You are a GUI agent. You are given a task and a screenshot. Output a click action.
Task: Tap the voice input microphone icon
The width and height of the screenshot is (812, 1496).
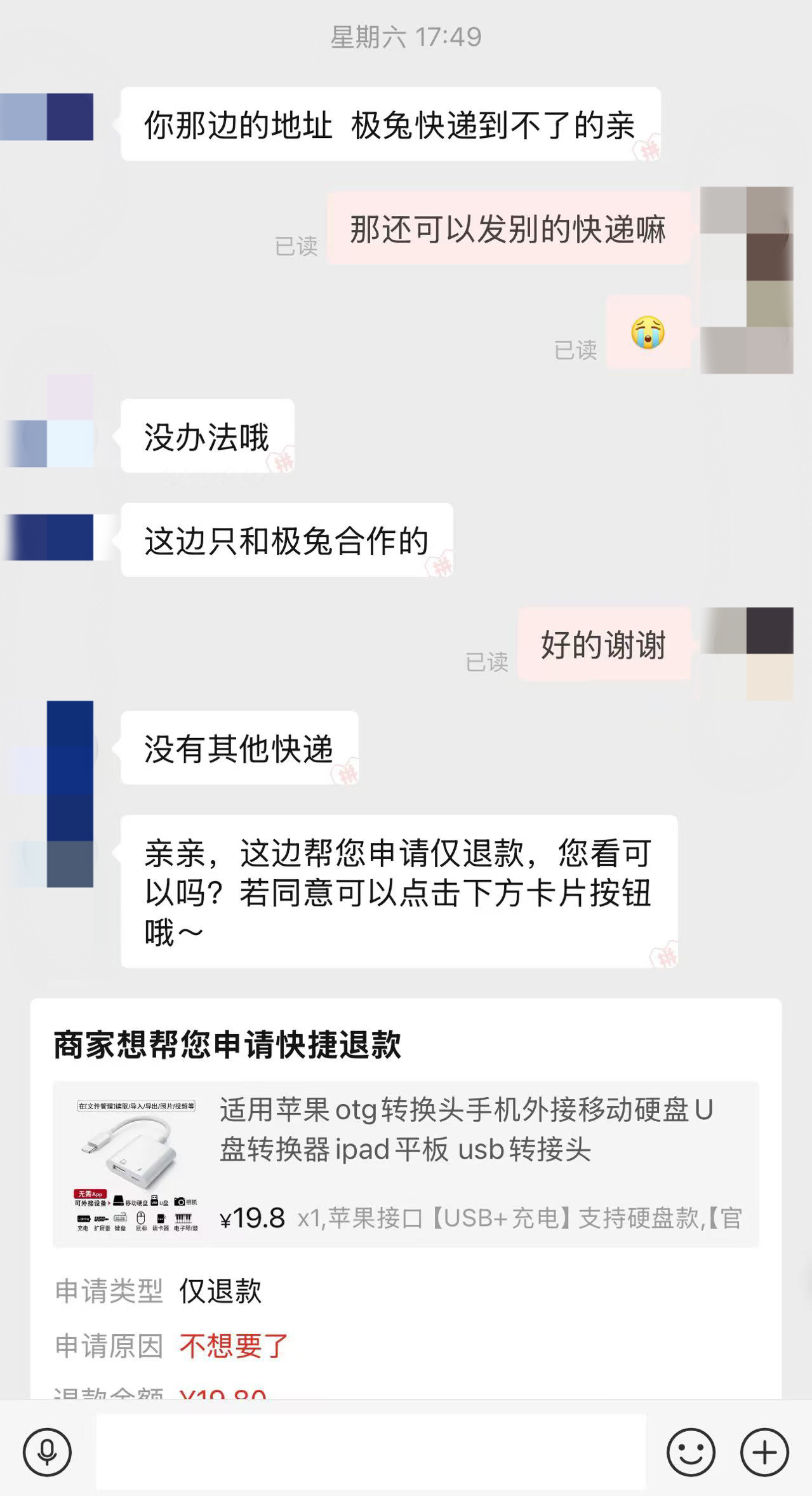click(x=47, y=1452)
